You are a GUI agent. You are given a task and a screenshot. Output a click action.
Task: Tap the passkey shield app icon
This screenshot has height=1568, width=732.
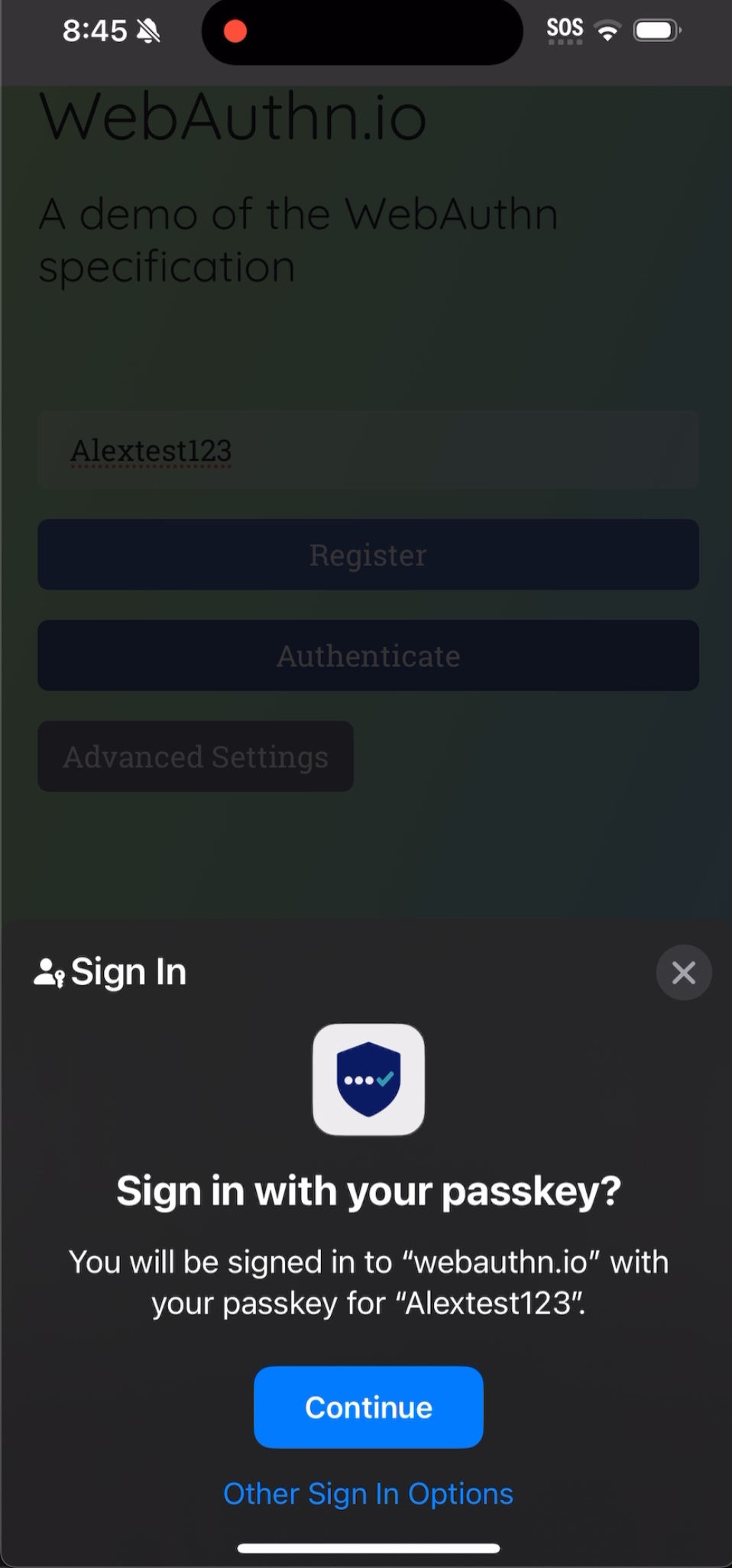[368, 1080]
